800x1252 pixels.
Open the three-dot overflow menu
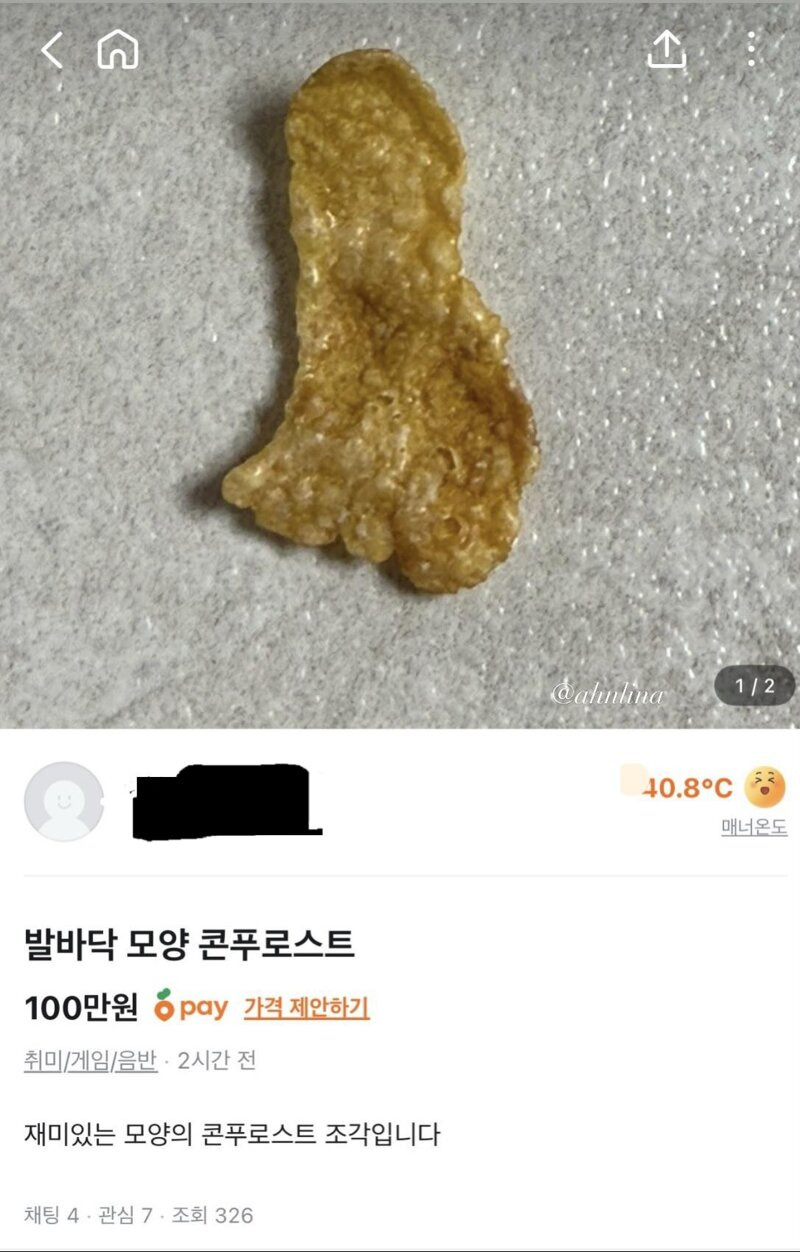[751, 50]
